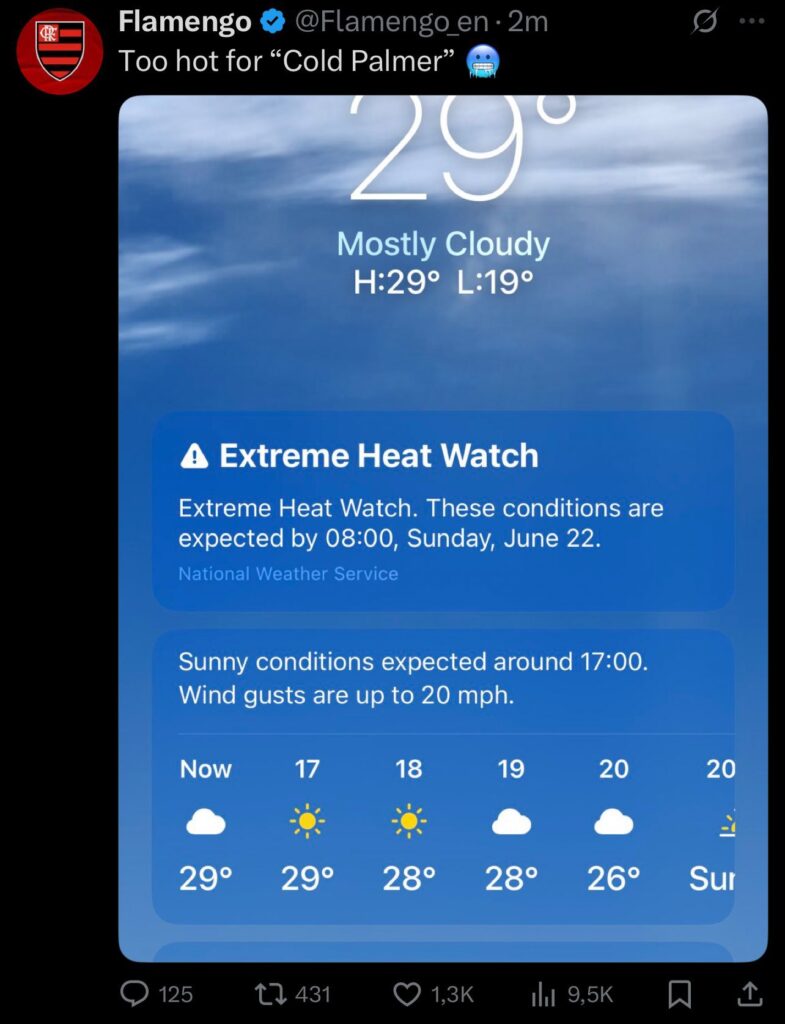Share the Flamengo post
This screenshot has width=785, height=1024.
point(749,993)
